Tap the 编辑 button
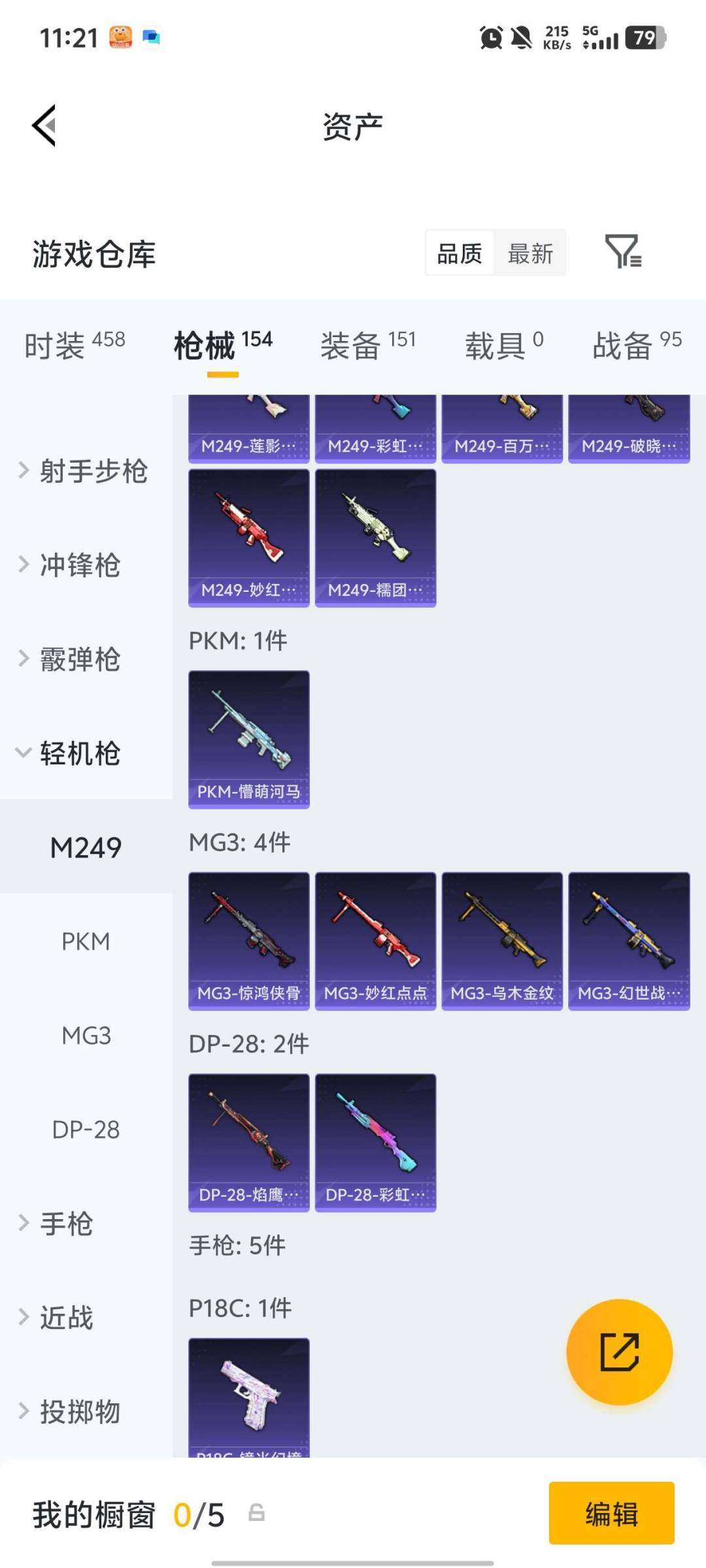This screenshot has width=706, height=1568. coord(611,1513)
